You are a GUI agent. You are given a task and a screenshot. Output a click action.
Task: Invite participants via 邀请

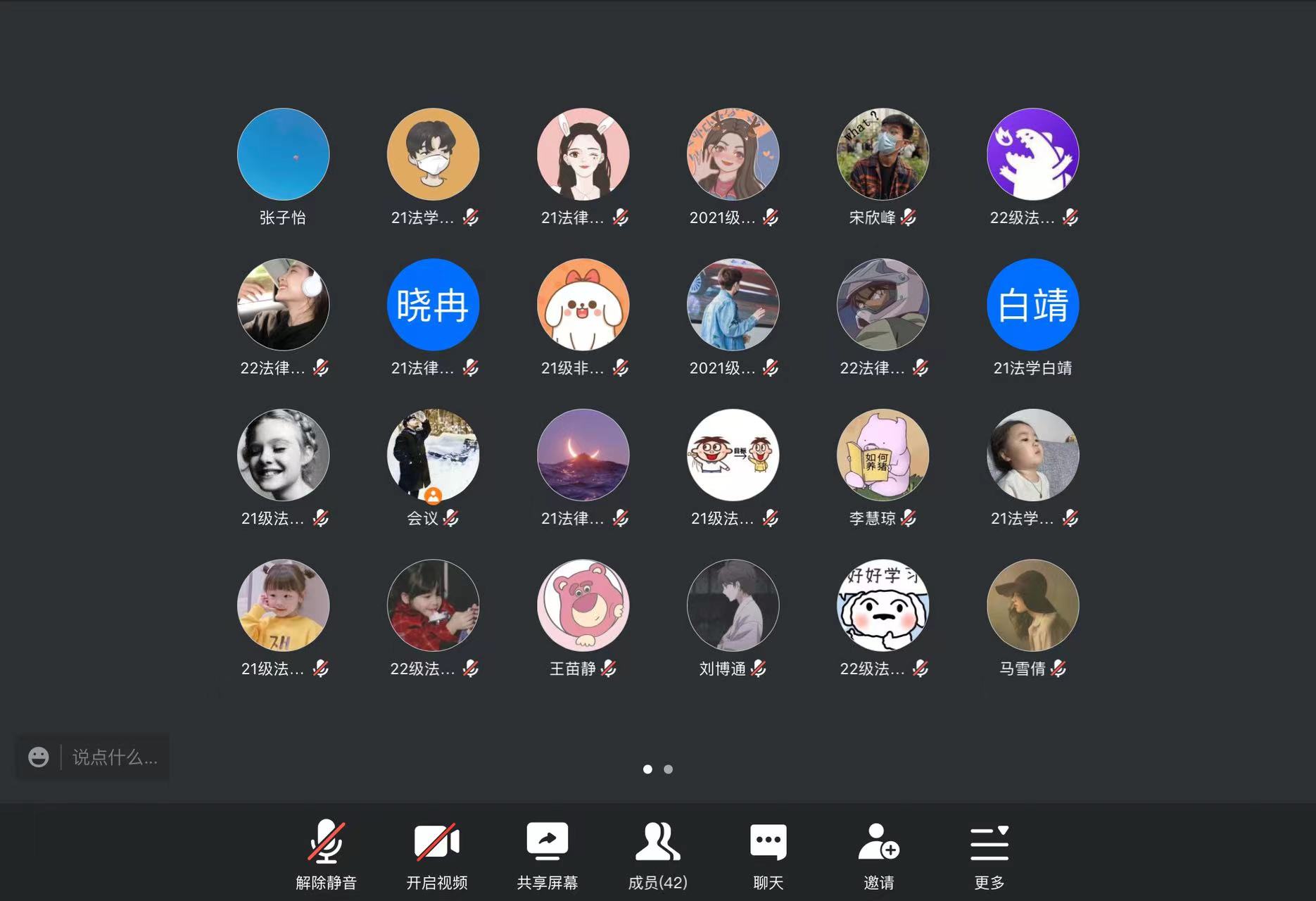click(878, 852)
